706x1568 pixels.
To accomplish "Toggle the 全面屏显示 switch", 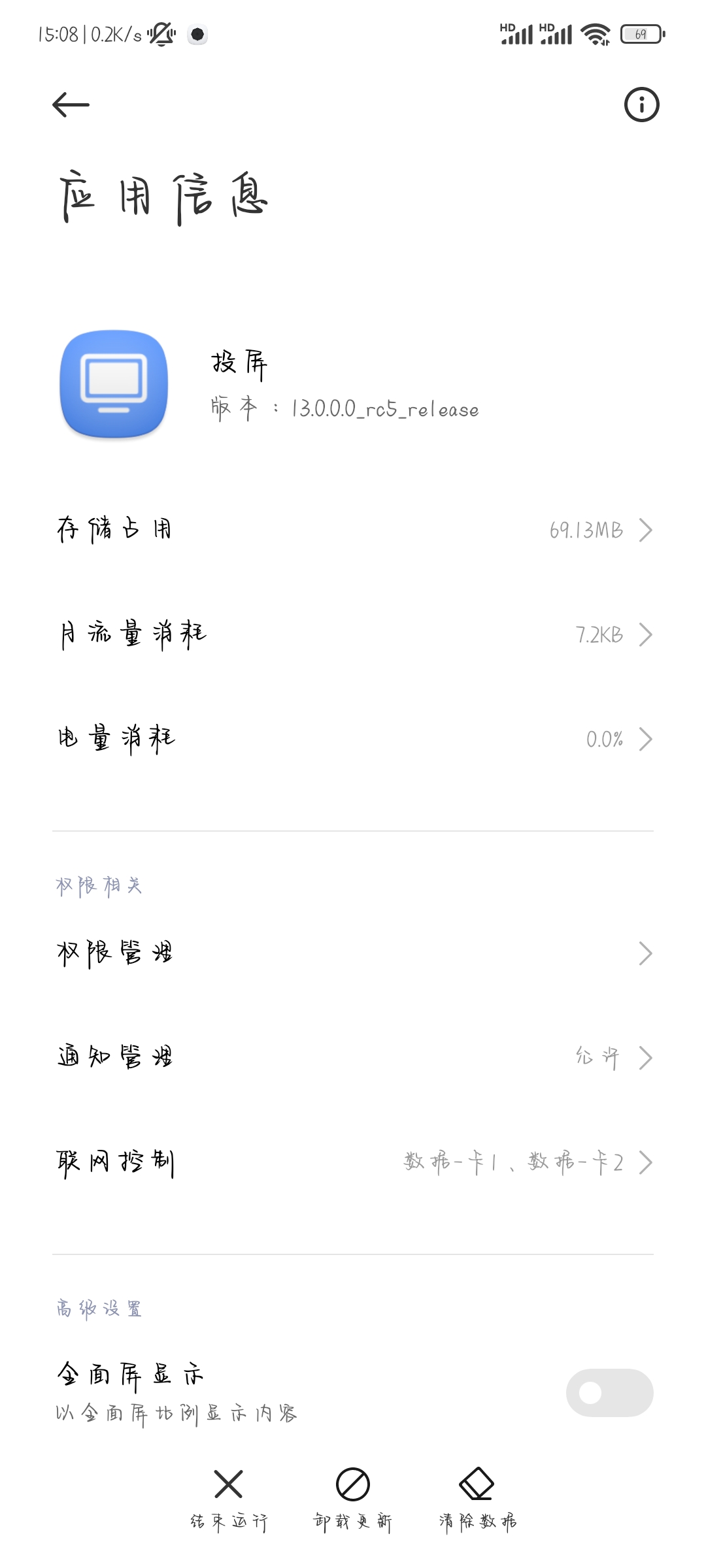I will (609, 1392).
